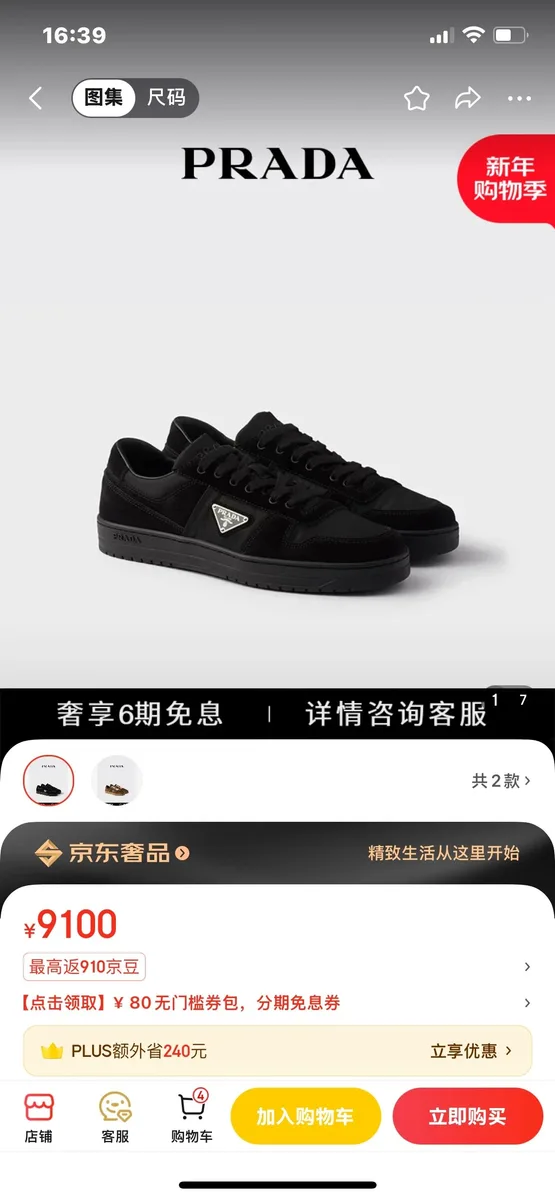Select the 图集 tab
Screen dimensions: 555x1200
point(104,98)
